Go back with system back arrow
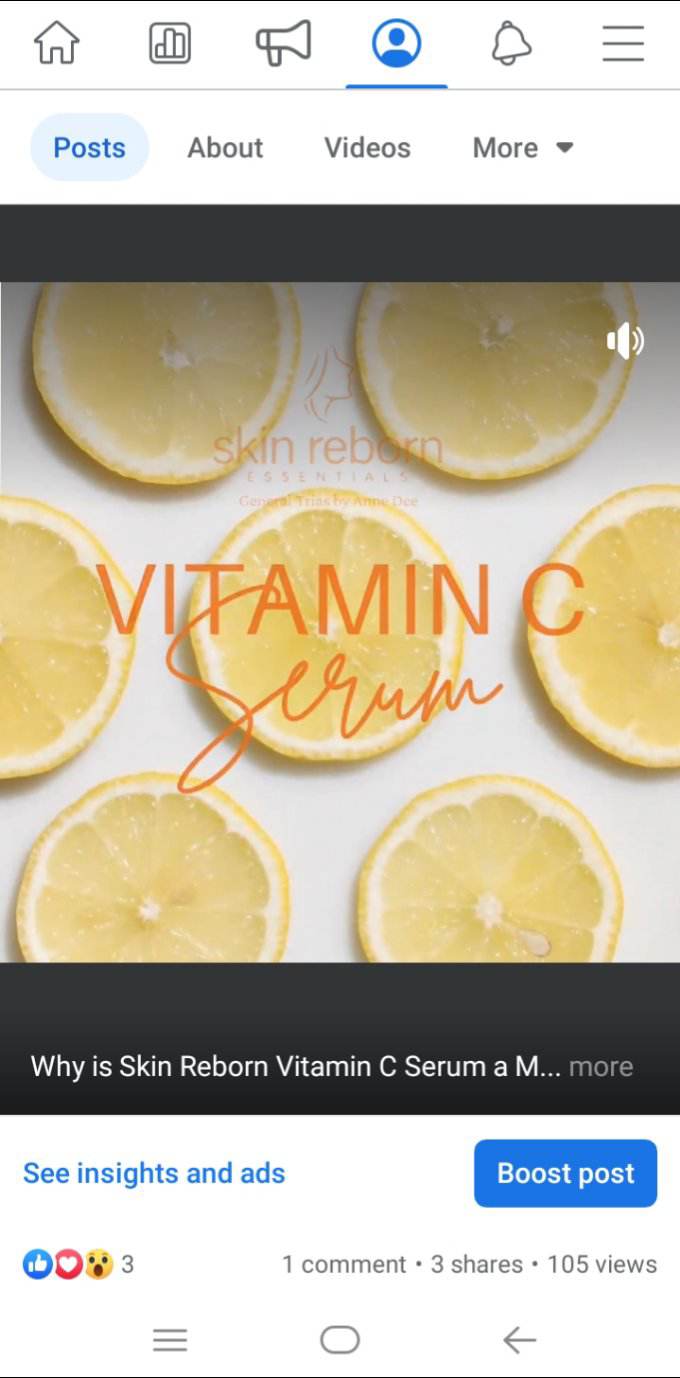 [x=519, y=1340]
